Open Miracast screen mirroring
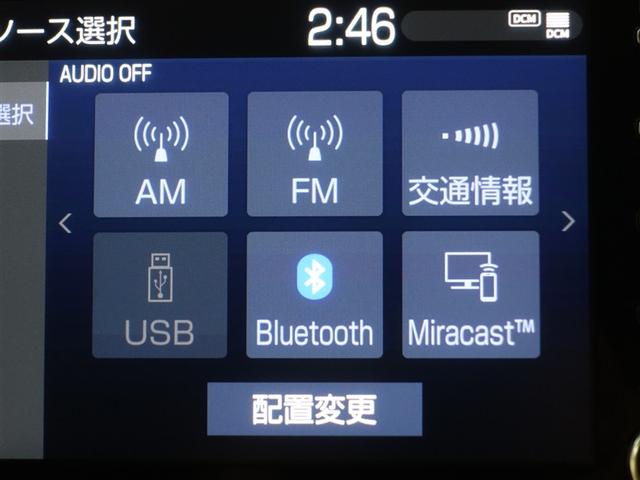Screen dimensions: 640x480 click(470, 296)
